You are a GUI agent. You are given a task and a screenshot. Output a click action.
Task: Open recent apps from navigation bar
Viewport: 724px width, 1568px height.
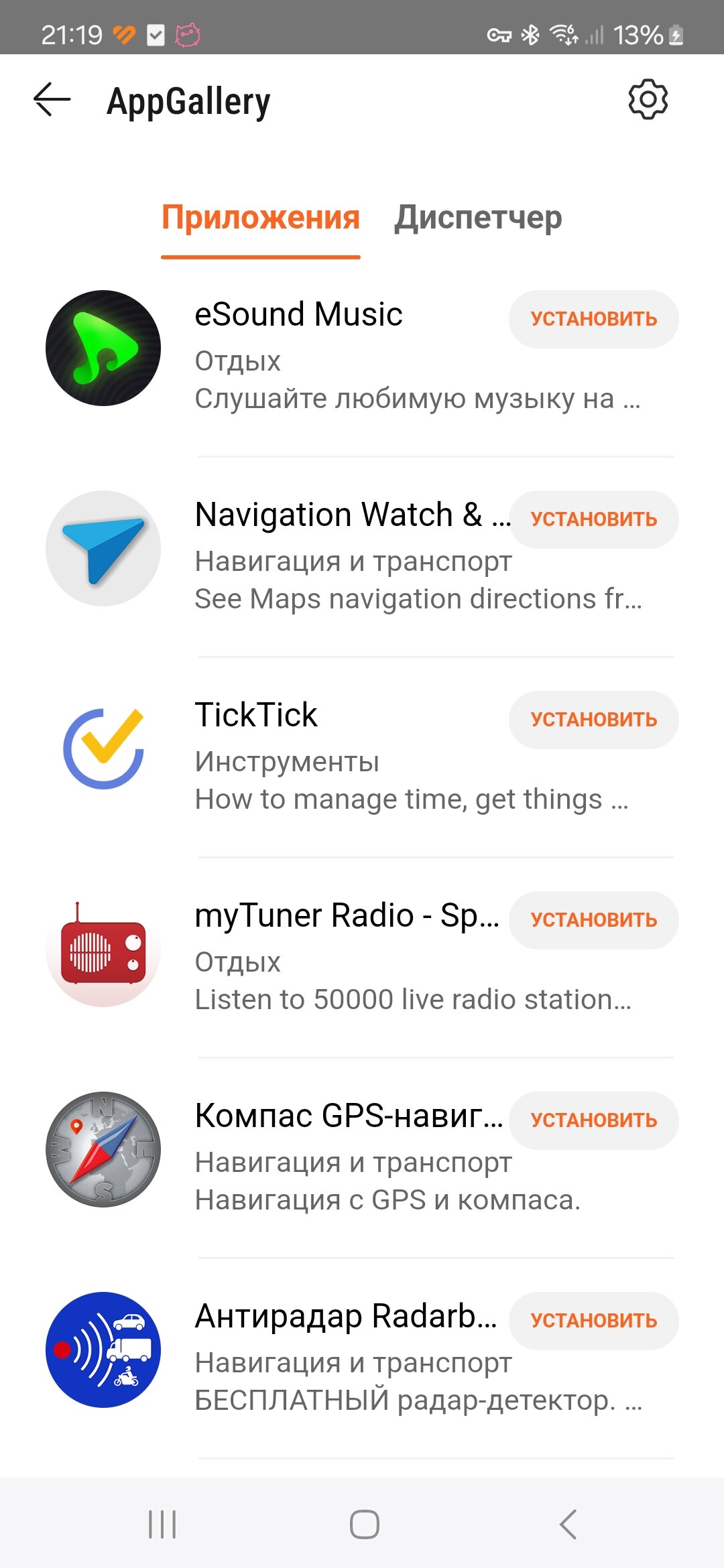[x=162, y=1524]
